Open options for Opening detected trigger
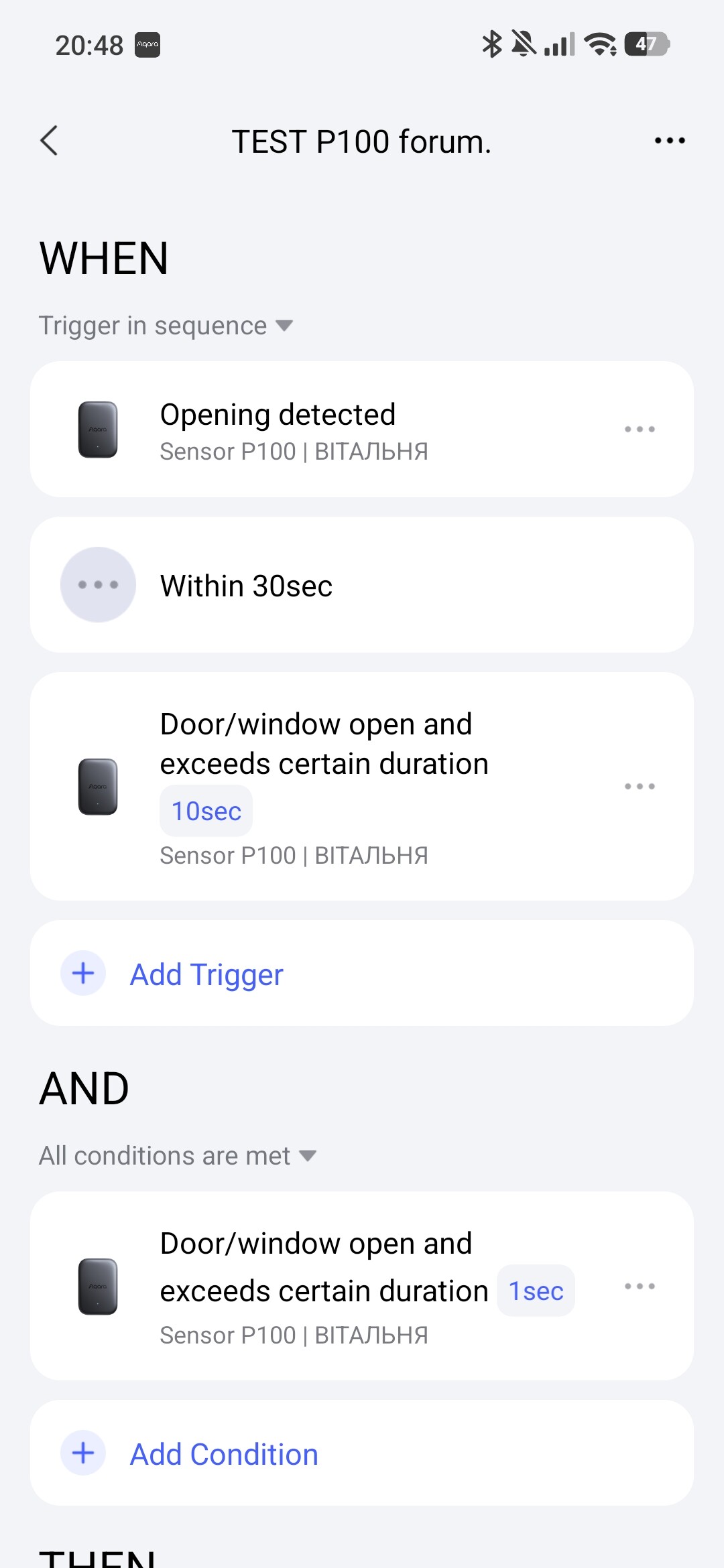 pyautogui.click(x=640, y=430)
